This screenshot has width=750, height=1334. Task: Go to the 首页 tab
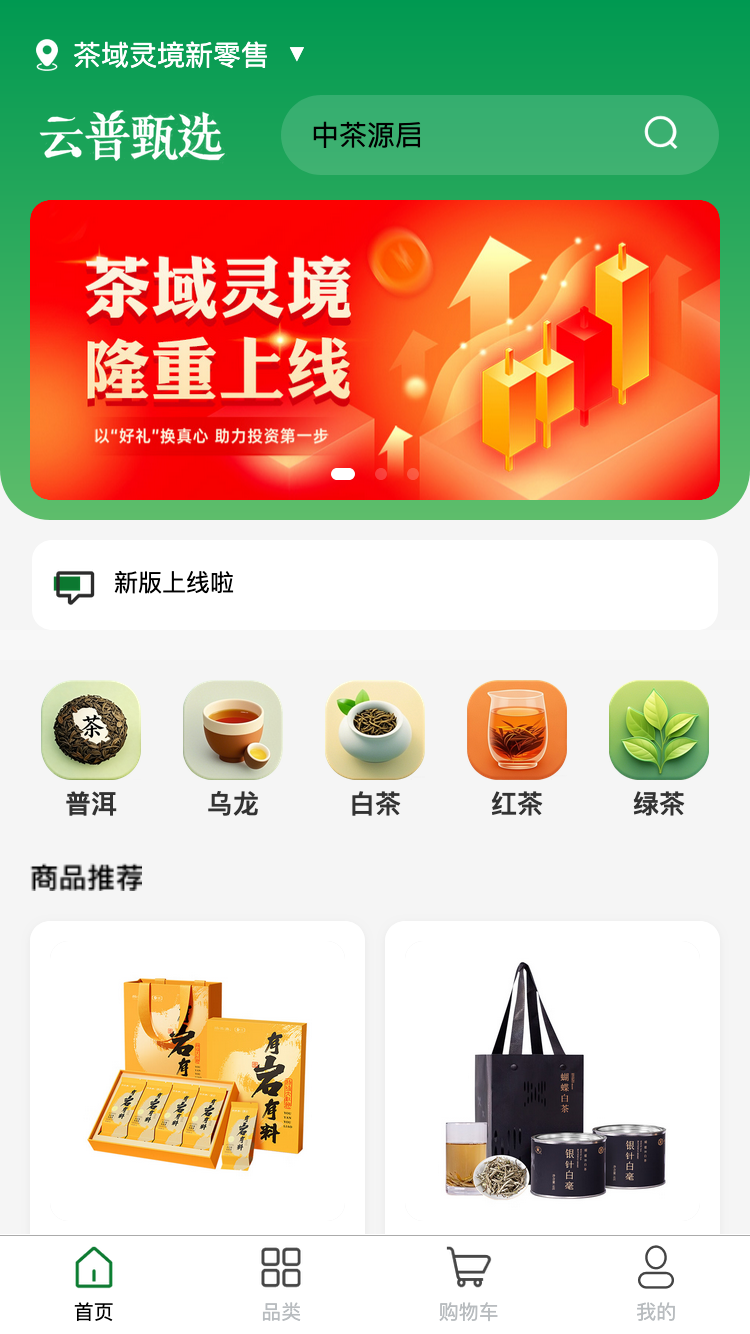click(x=94, y=1285)
